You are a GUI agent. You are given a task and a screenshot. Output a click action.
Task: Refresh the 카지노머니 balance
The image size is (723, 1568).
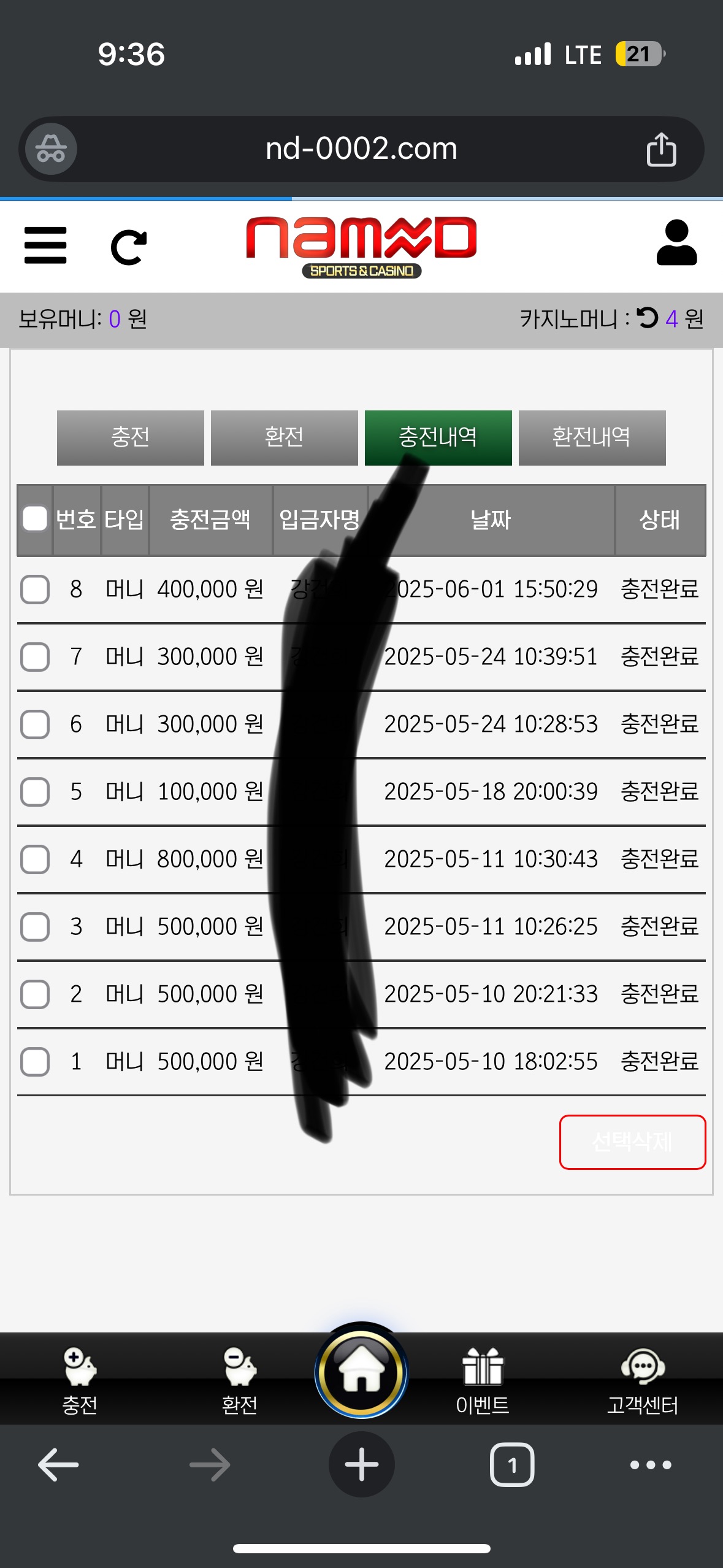(647, 318)
